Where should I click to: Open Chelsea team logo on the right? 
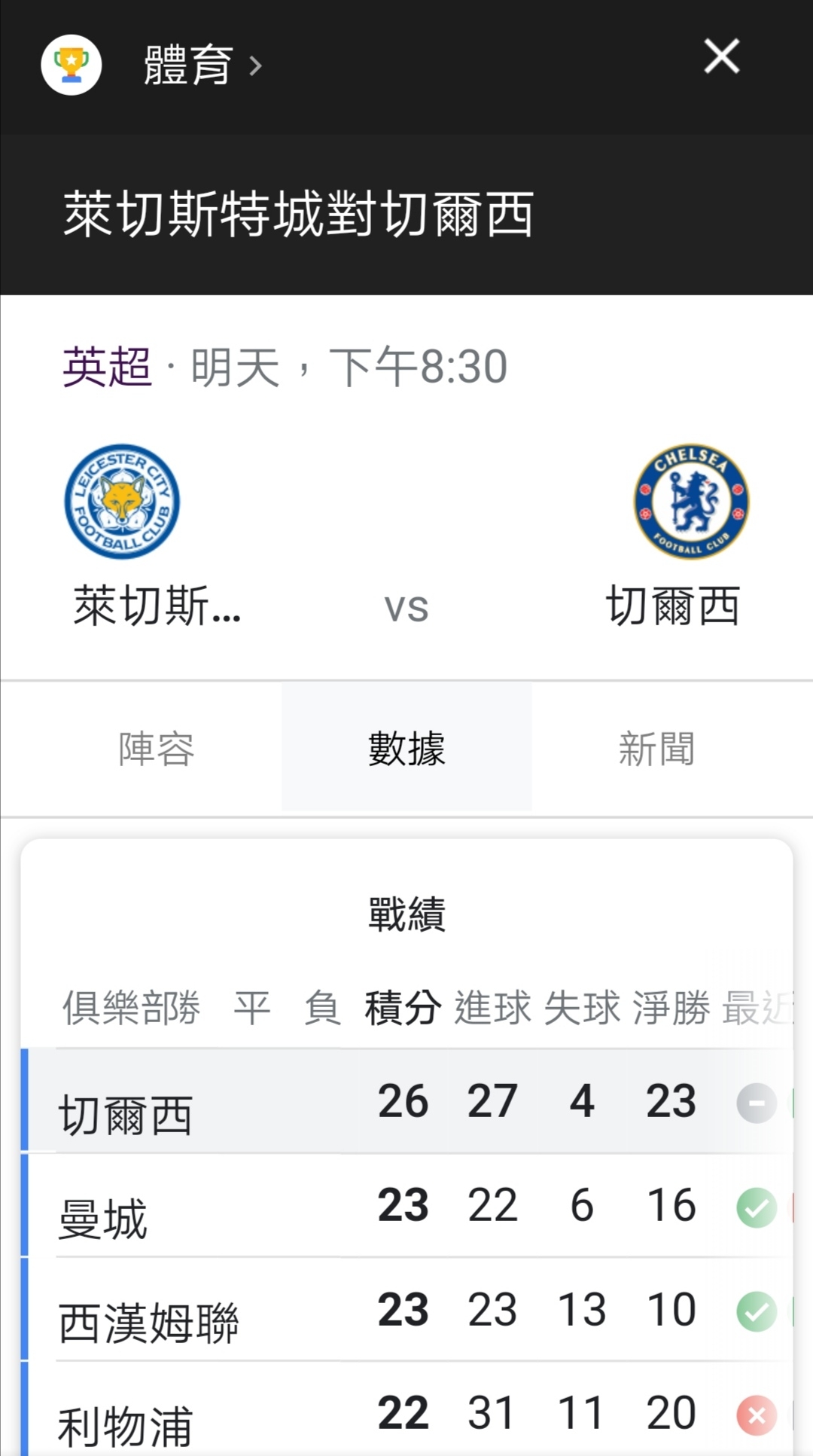click(691, 502)
